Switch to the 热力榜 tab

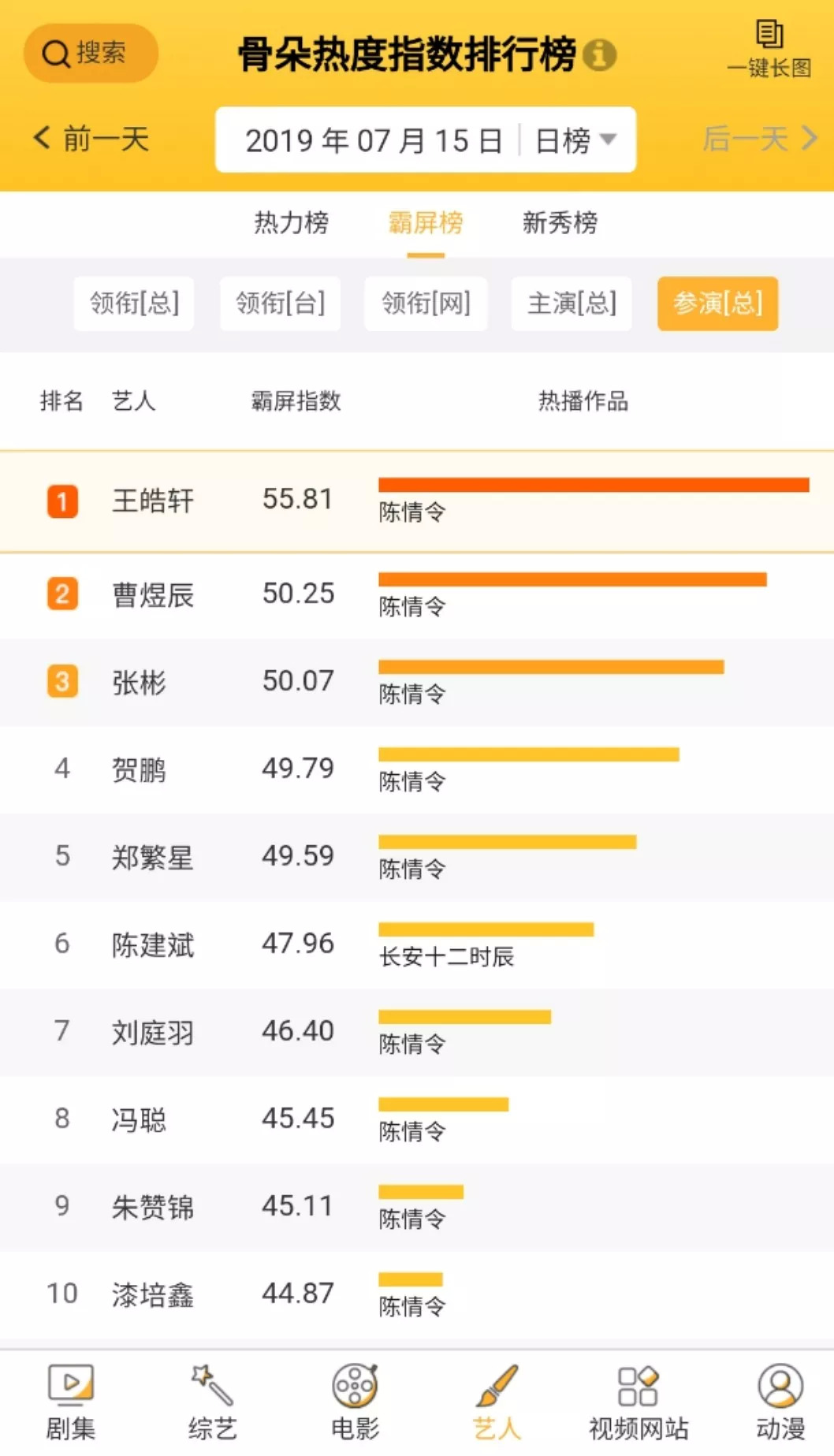[x=291, y=223]
